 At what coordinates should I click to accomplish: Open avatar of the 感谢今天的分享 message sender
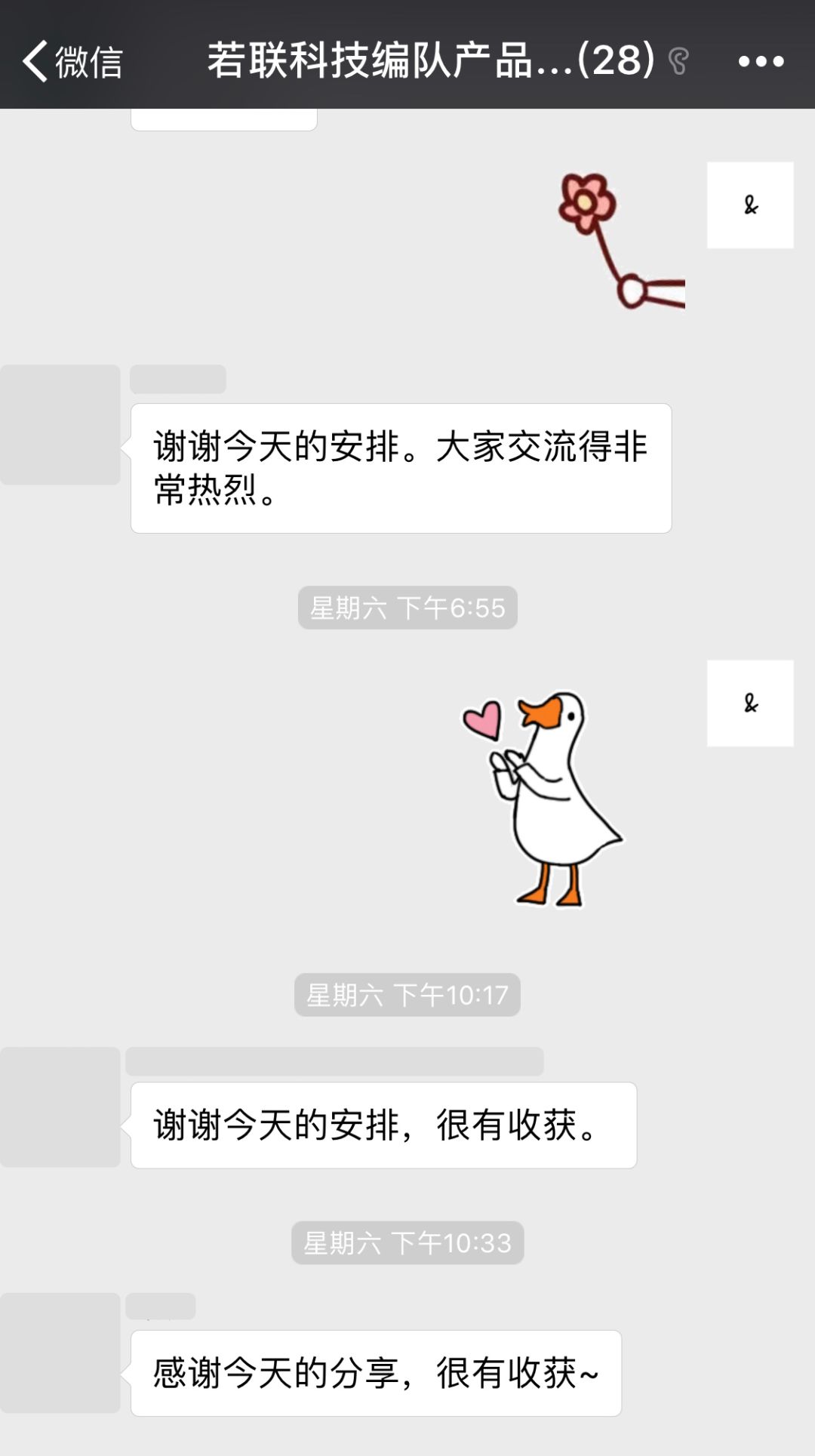(x=60, y=1353)
